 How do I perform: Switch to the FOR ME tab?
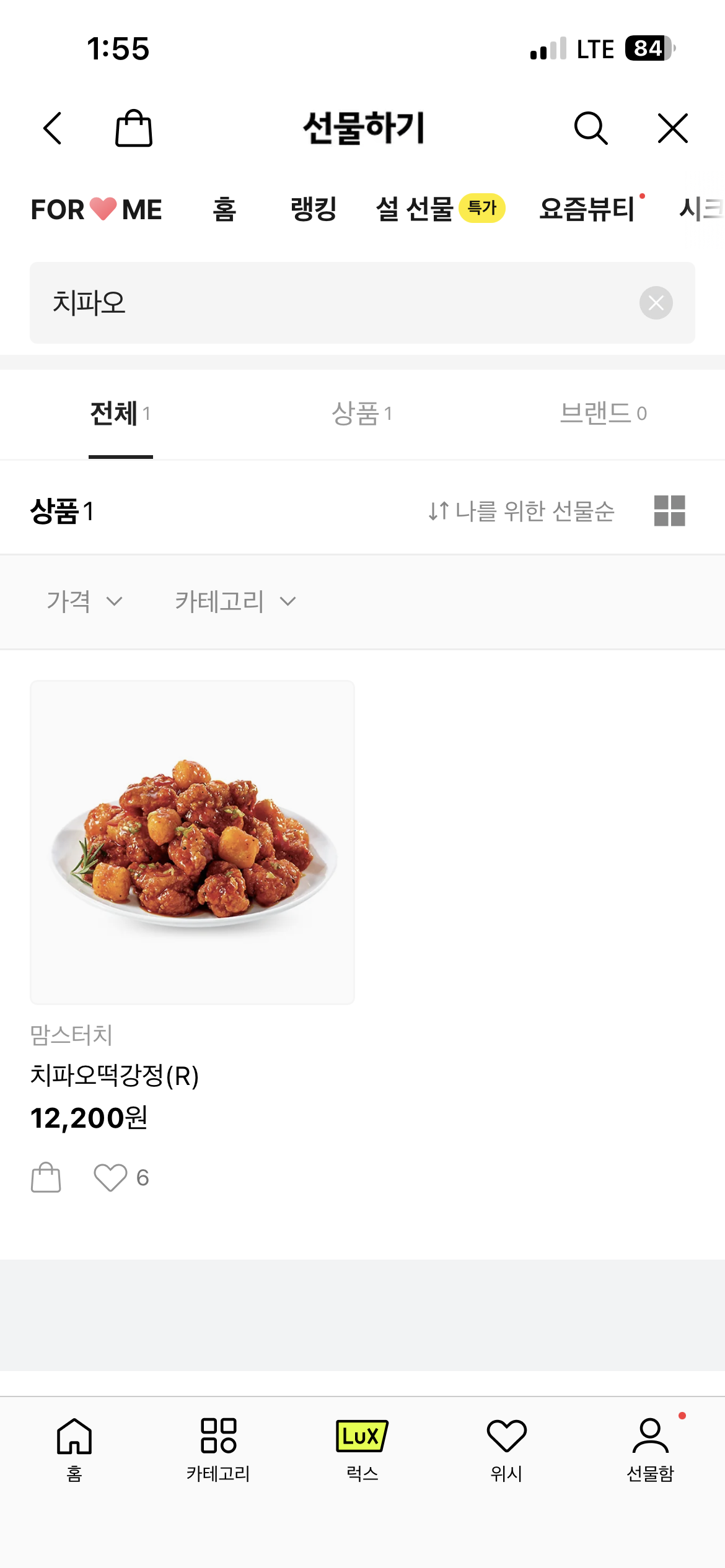pyautogui.click(x=97, y=209)
